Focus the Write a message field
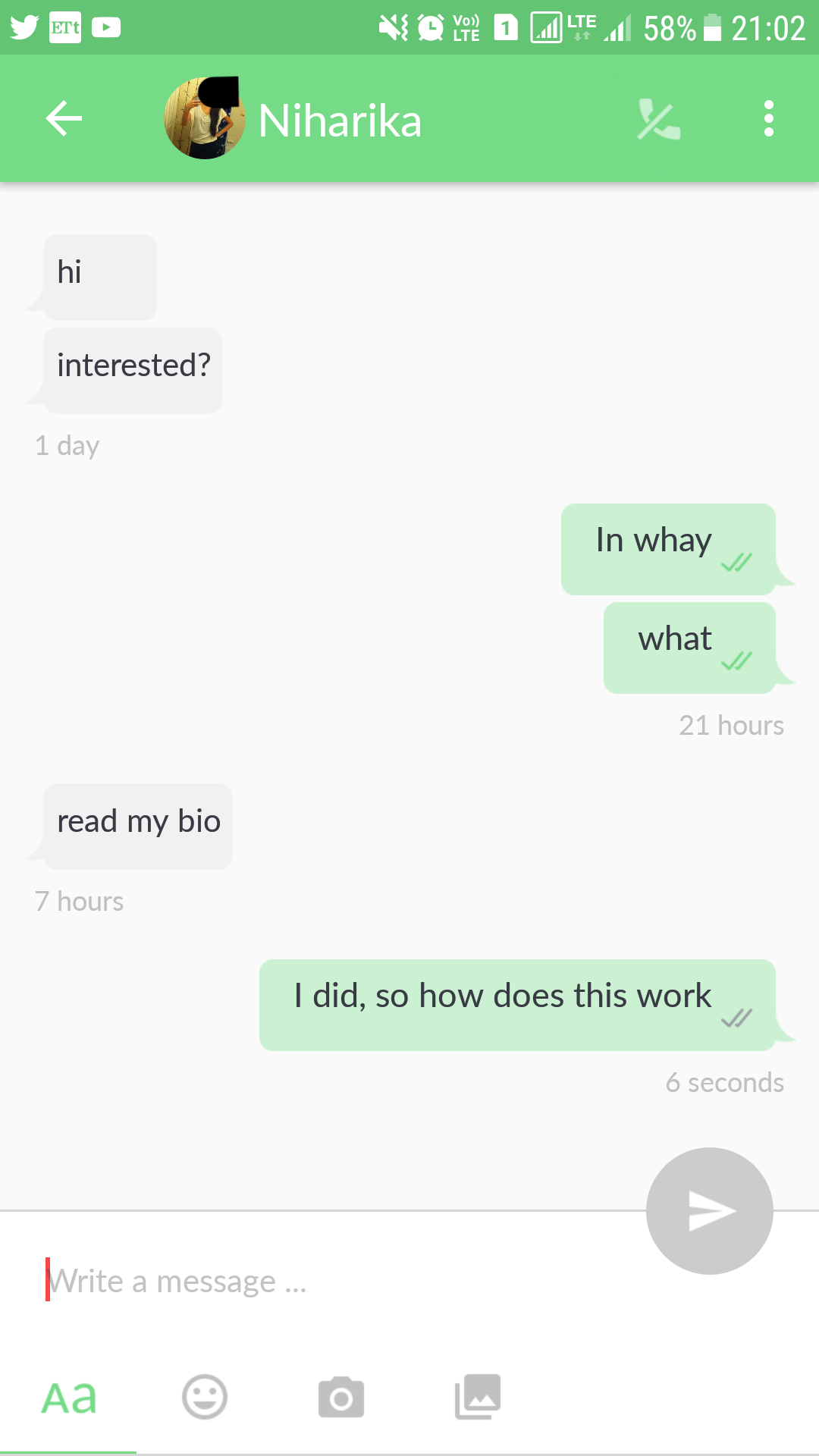819x1456 pixels. click(334, 1282)
